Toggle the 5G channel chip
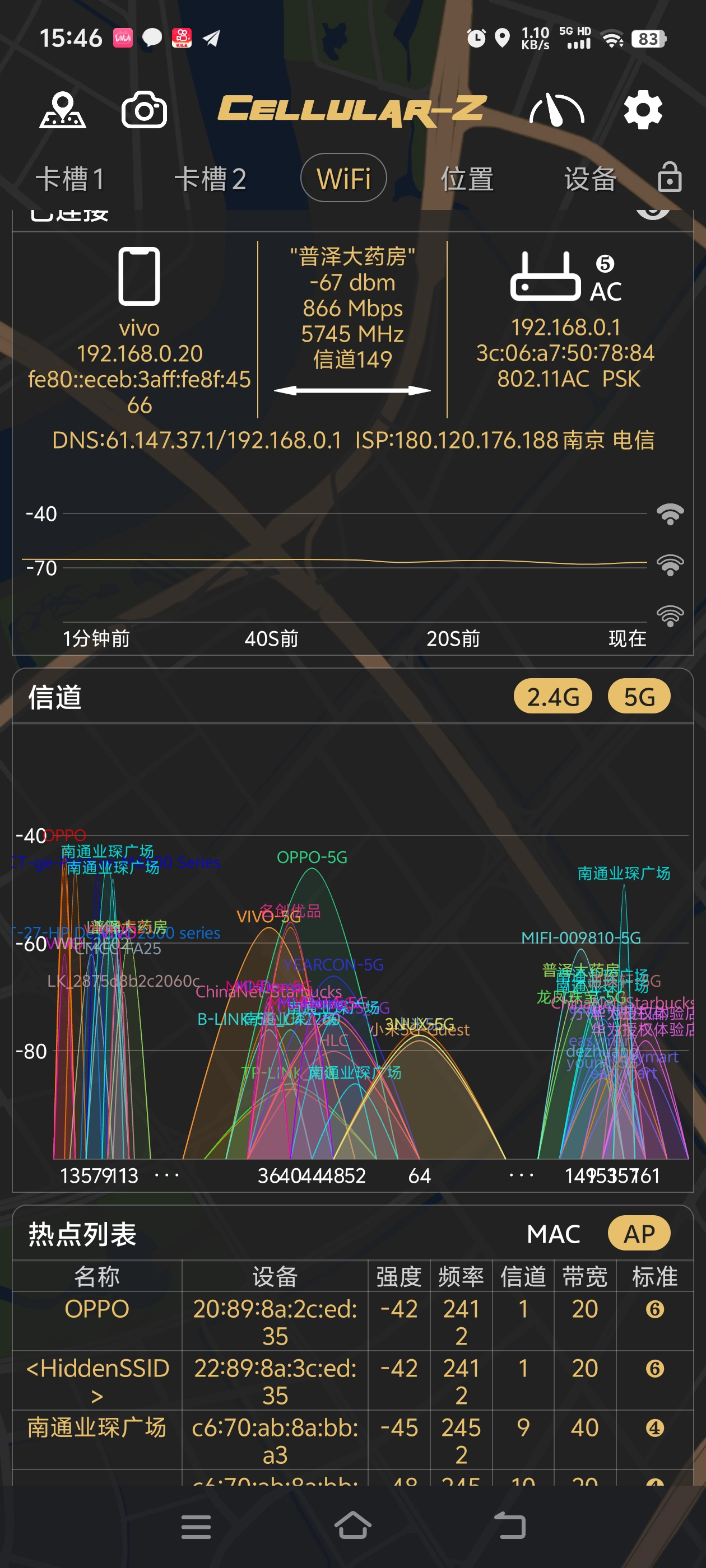This screenshot has width=706, height=1568. click(638, 696)
